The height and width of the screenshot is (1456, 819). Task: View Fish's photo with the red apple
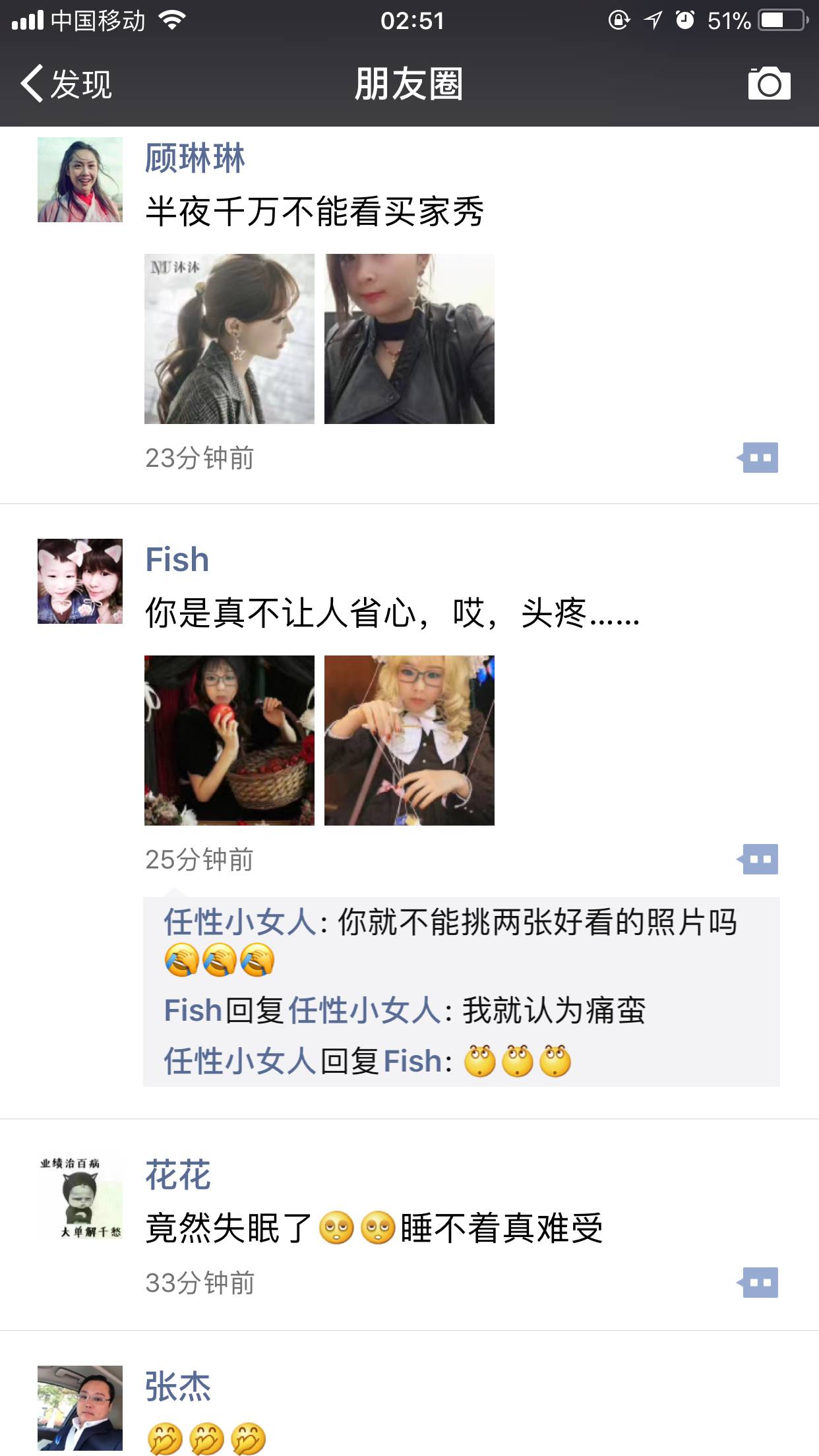click(x=229, y=740)
